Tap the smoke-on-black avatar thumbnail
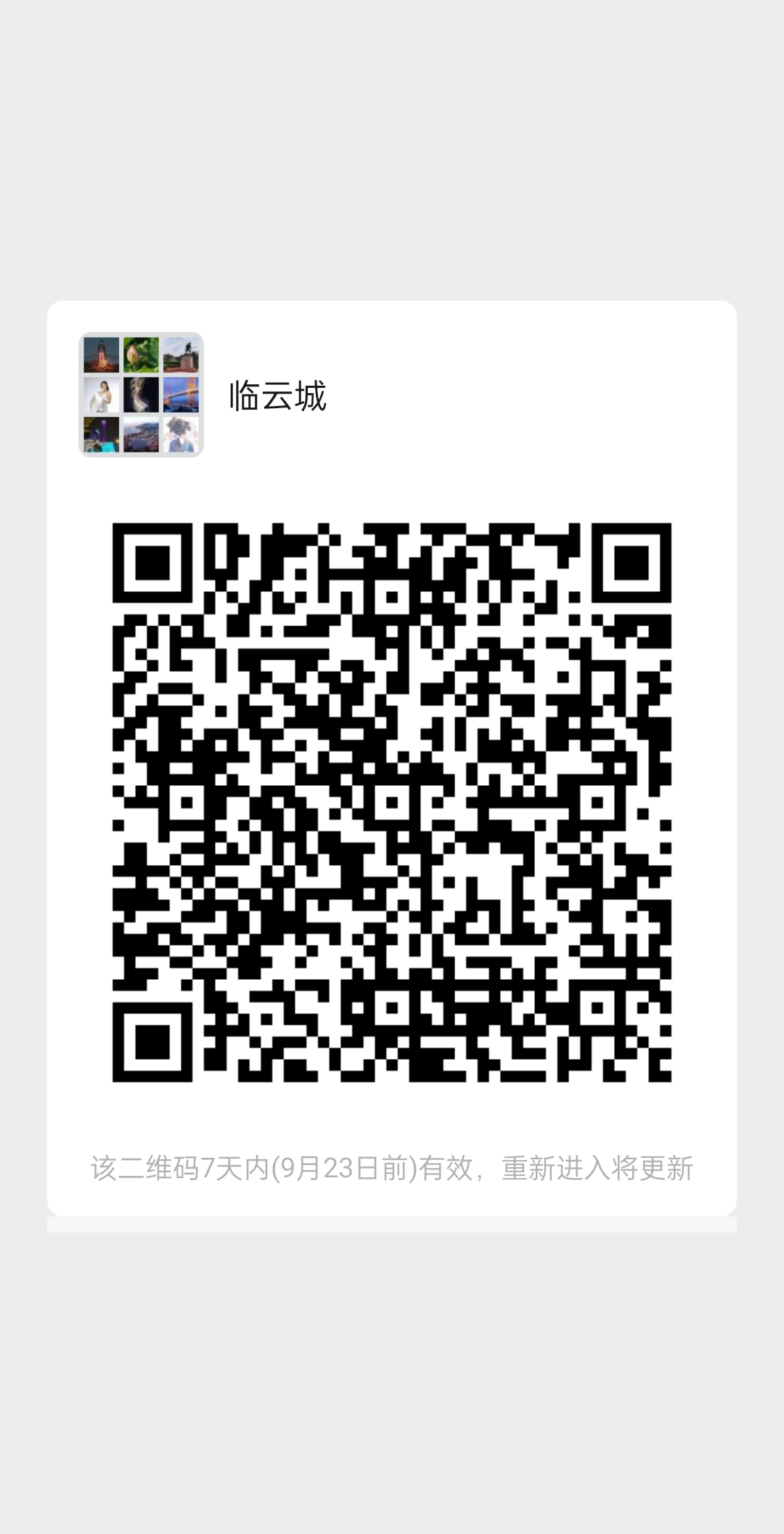Viewport: 784px width, 1534px height. [x=142, y=394]
